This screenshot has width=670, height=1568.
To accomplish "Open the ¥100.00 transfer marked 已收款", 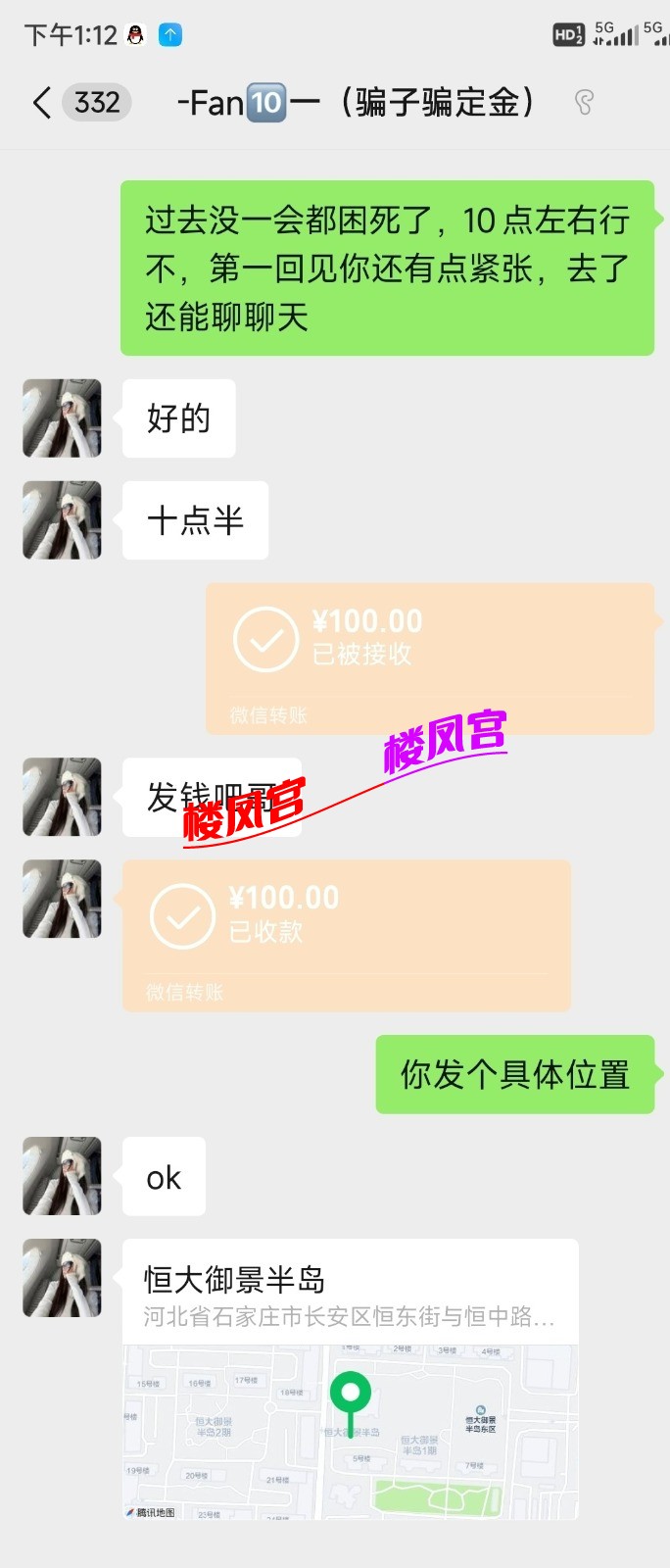I will click(x=346, y=934).
